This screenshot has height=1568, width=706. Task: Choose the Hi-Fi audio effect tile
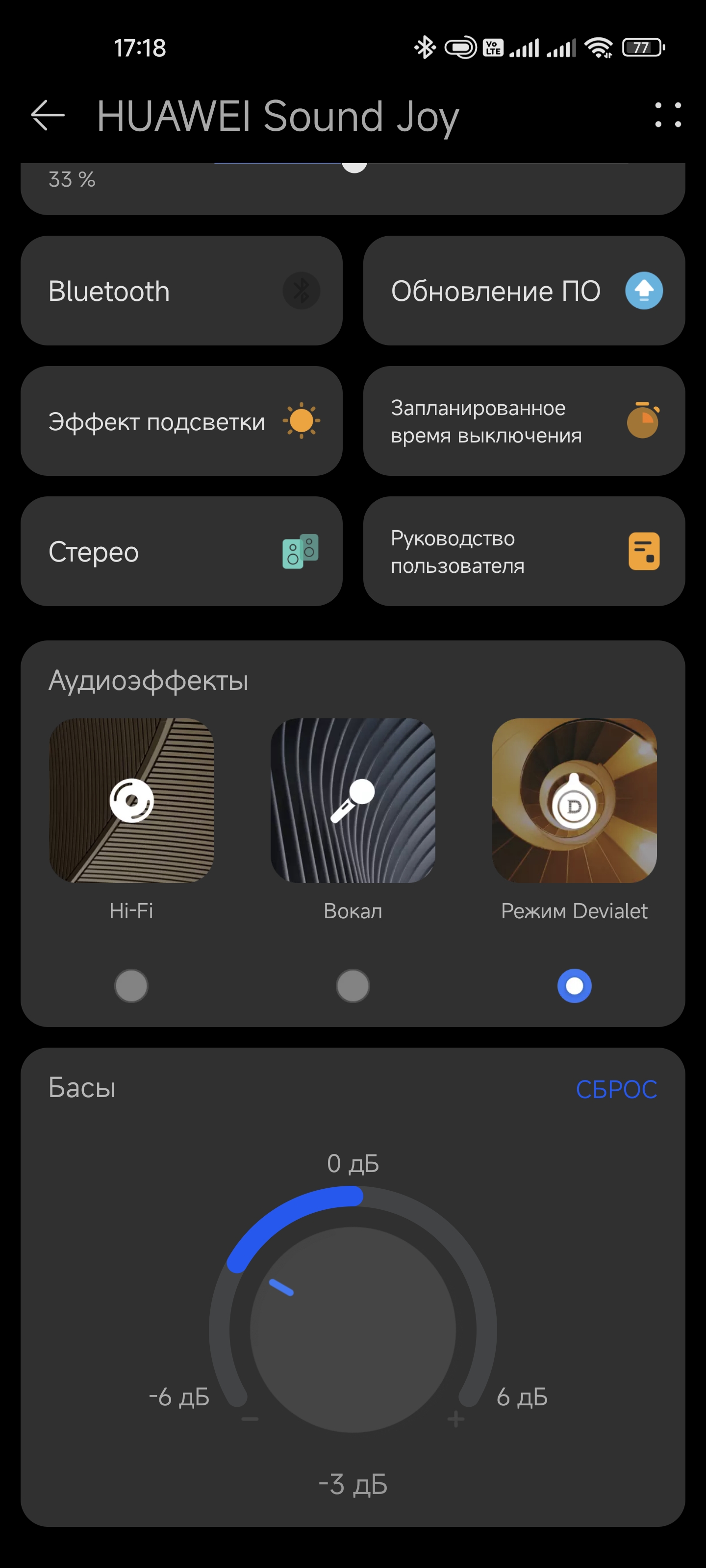tap(131, 801)
